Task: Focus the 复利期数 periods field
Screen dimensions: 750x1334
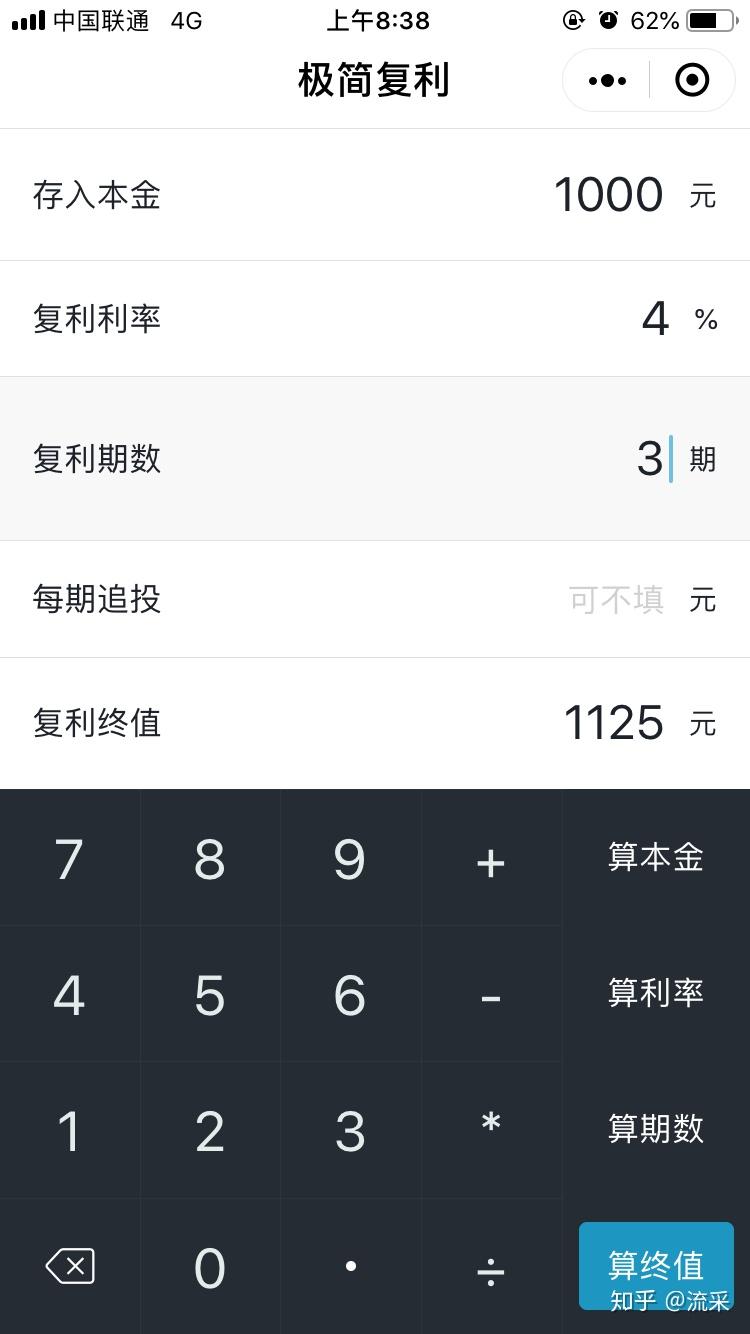Action: click(375, 459)
